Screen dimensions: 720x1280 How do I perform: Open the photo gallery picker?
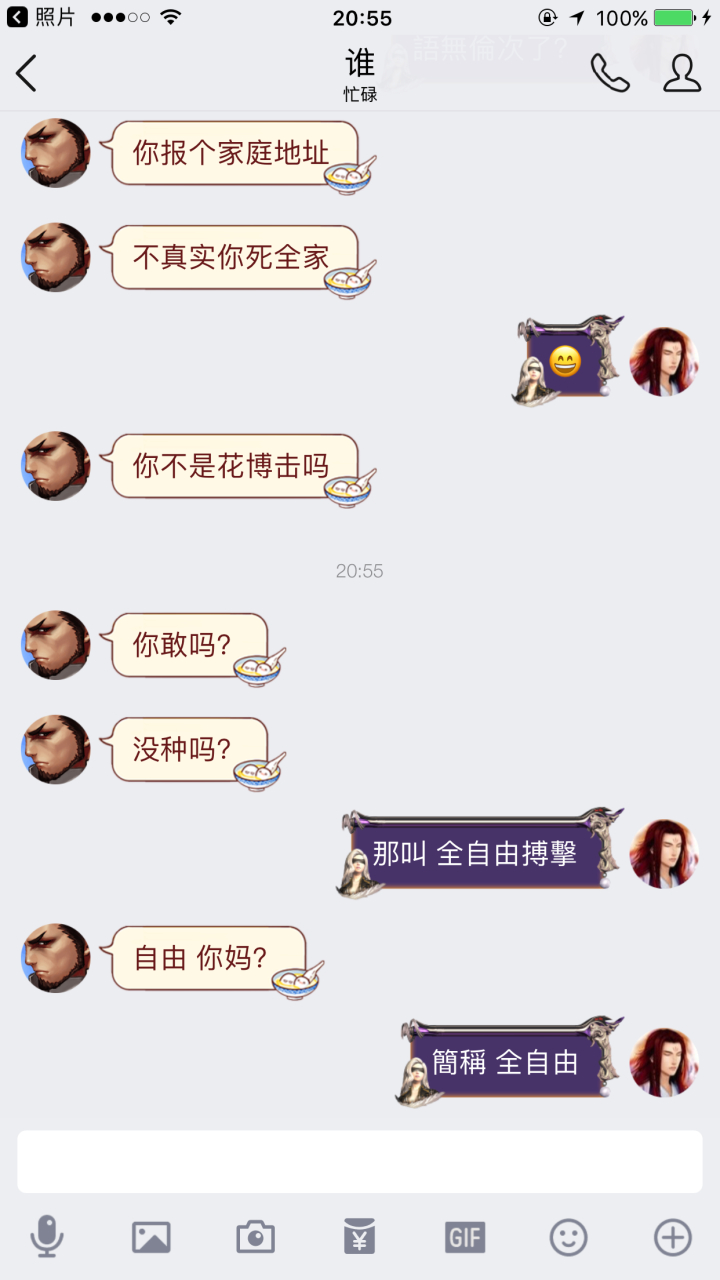point(151,1238)
